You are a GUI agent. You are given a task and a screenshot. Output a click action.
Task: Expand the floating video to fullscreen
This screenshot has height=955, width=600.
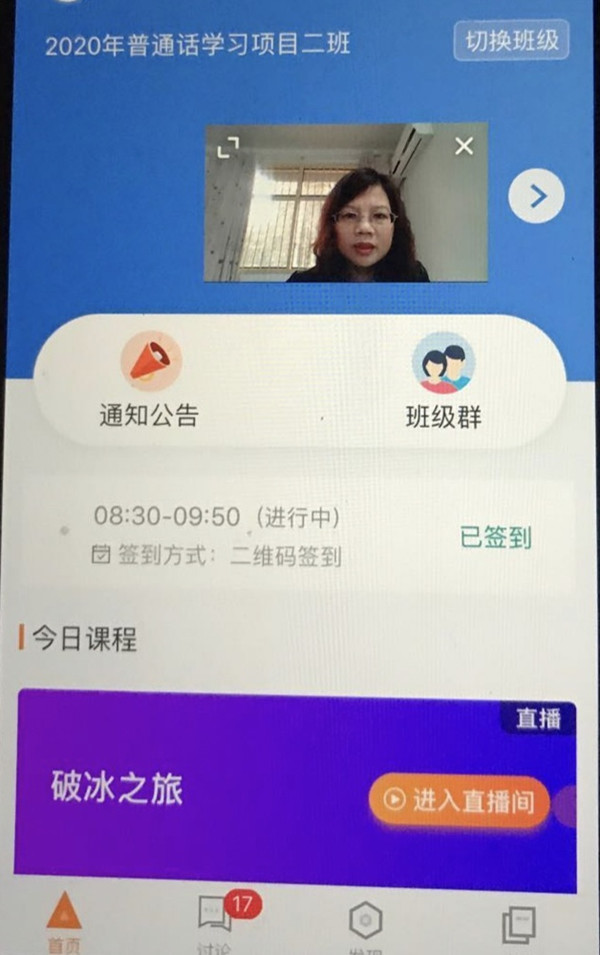229,148
